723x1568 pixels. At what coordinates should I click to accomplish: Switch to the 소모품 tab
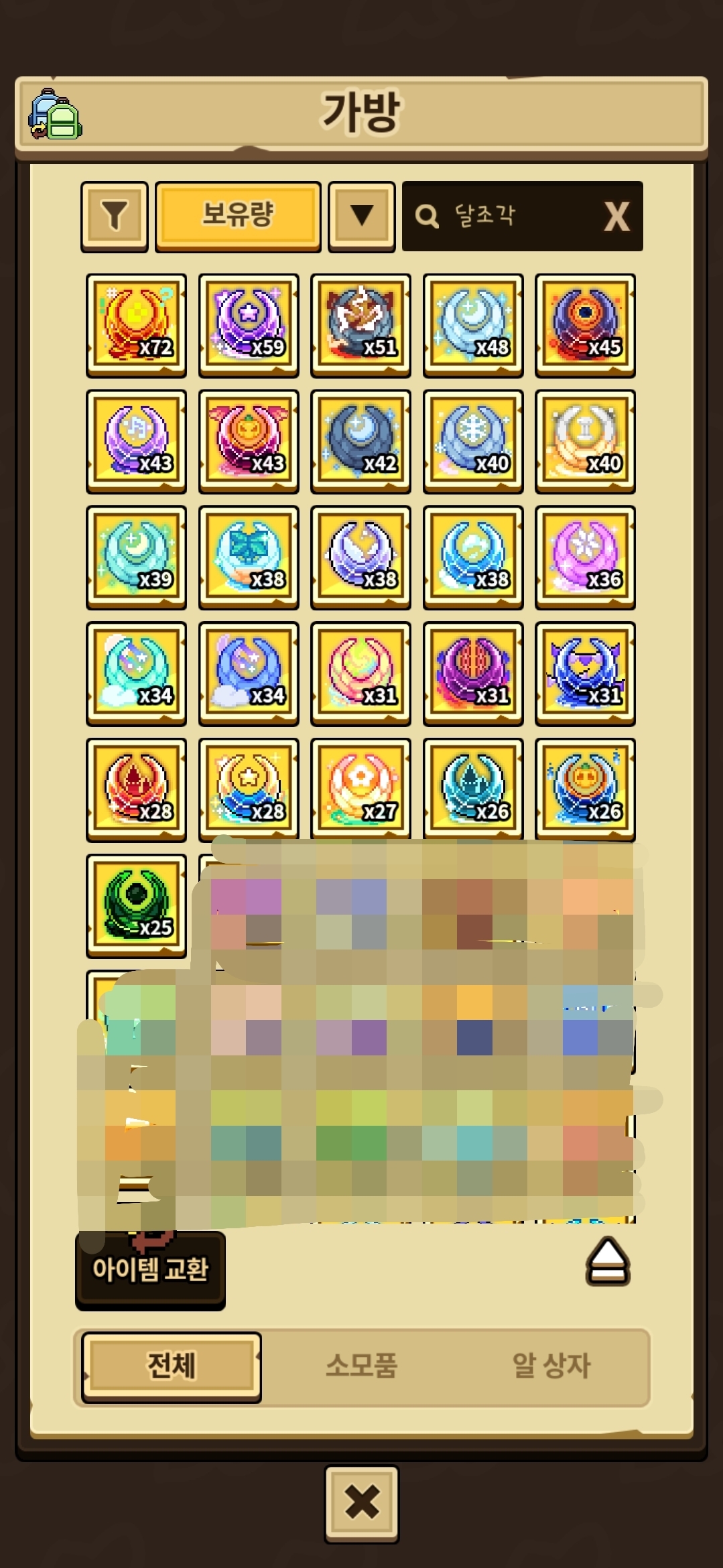[361, 1365]
